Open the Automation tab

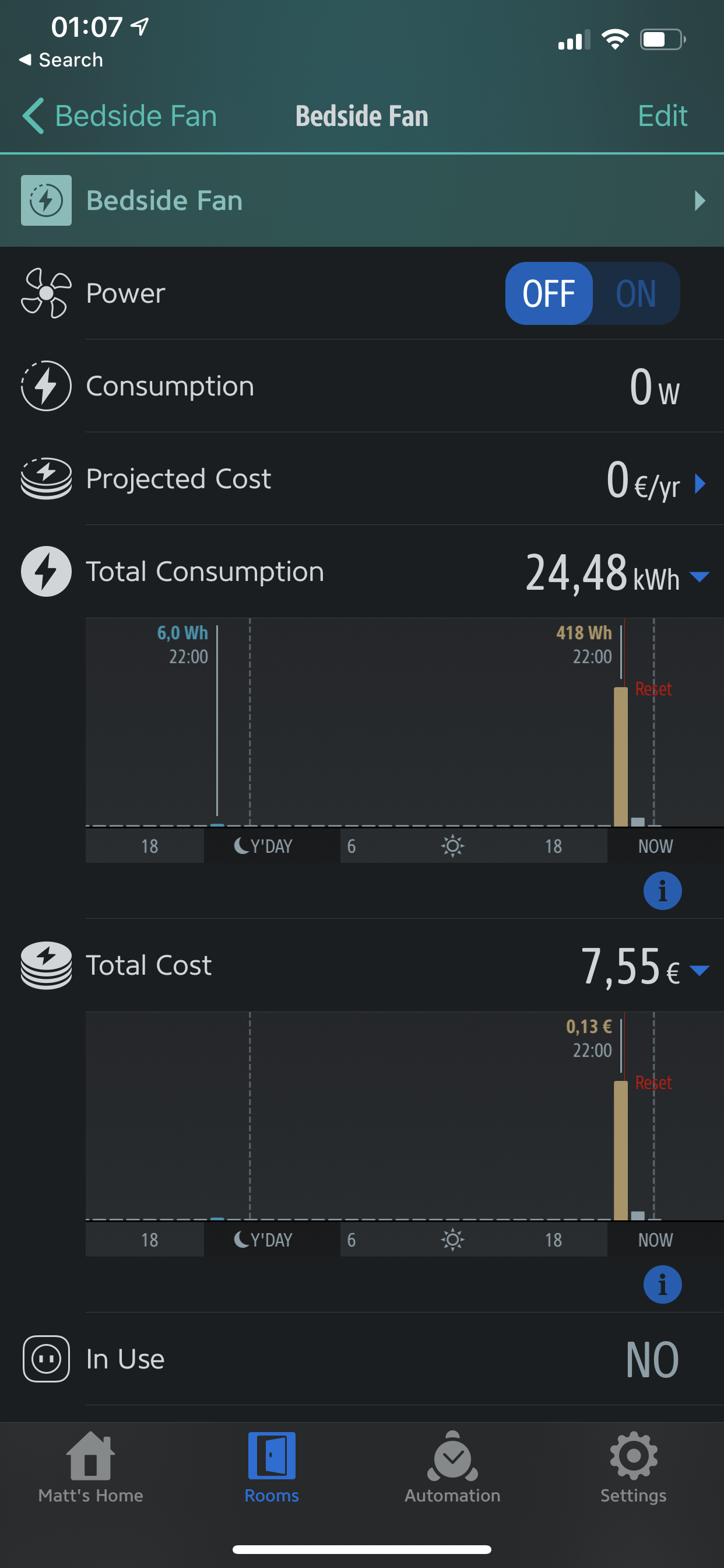[x=452, y=1468]
